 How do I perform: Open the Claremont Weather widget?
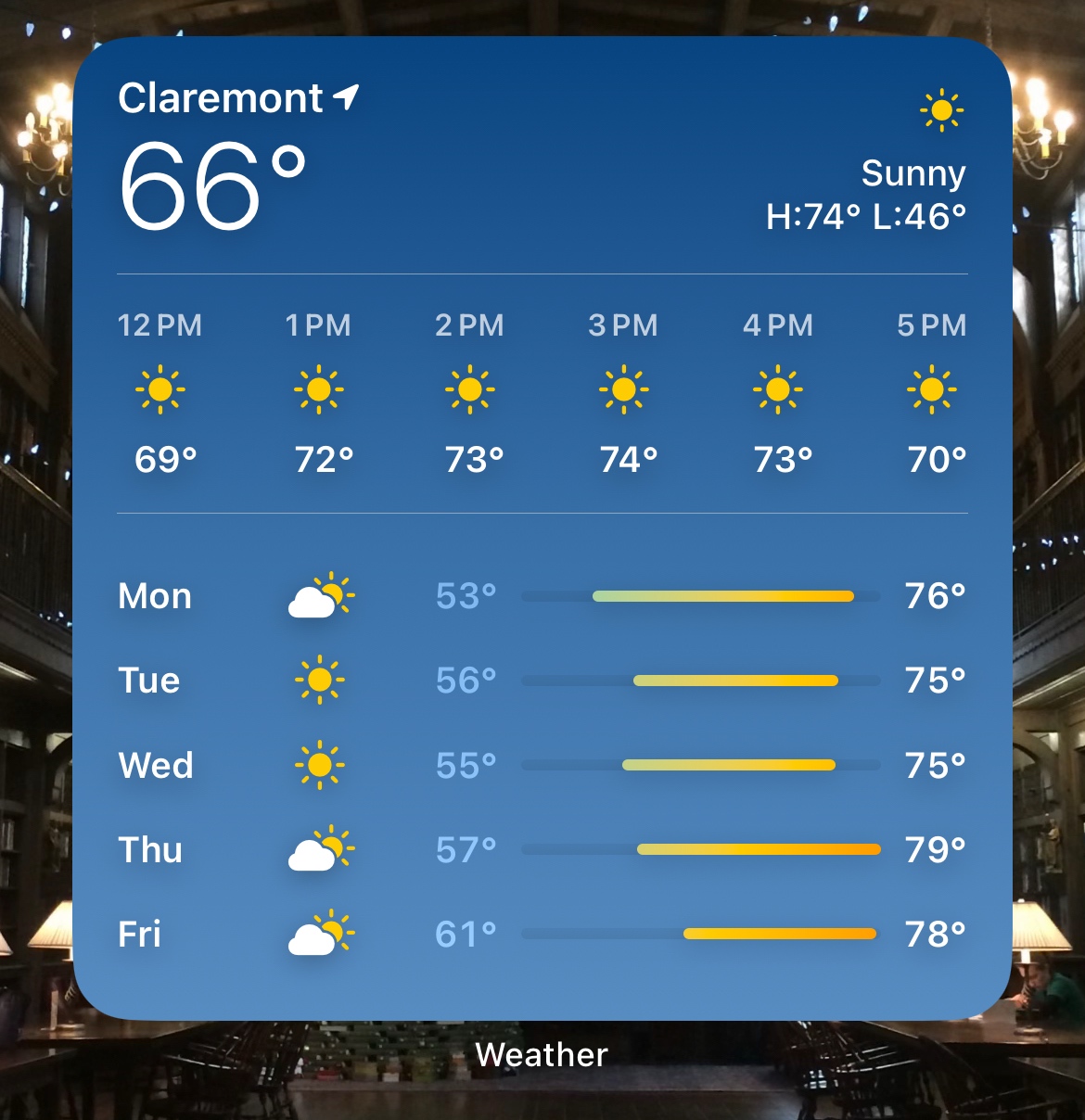[x=542, y=528]
